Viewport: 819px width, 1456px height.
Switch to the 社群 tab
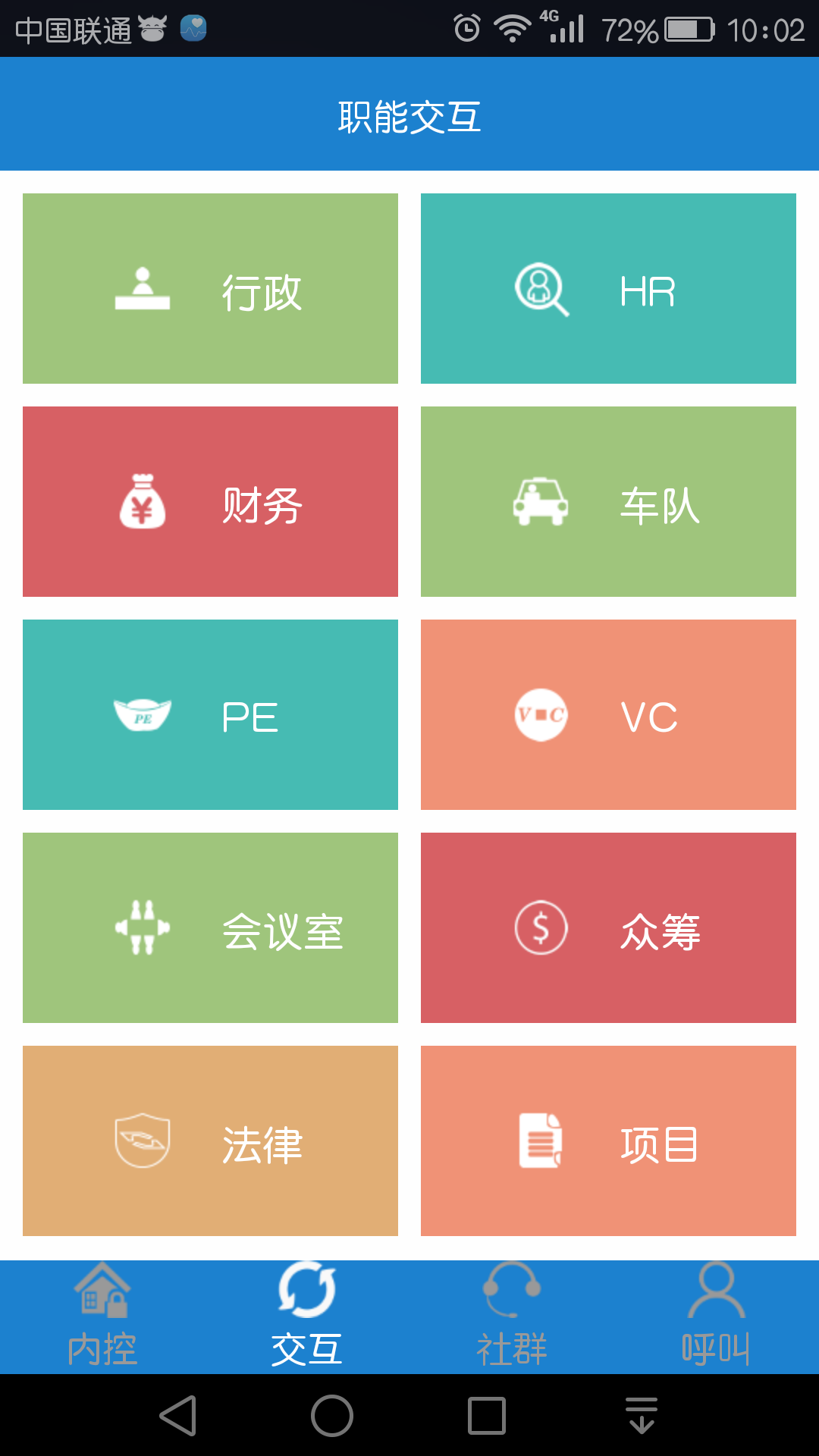click(512, 1316)
